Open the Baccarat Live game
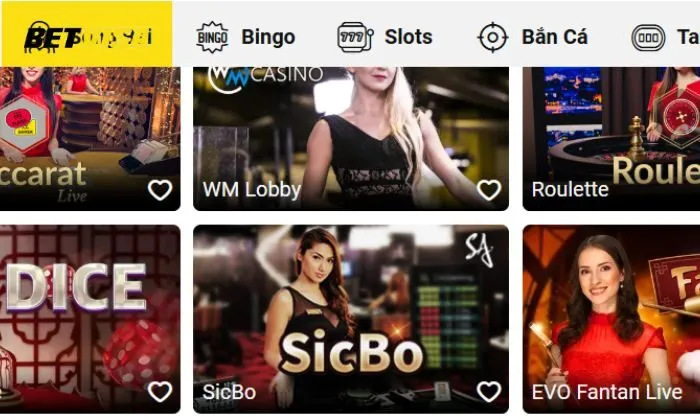Image resolution: width=700 pixels, height=420 pixels. (80, 130)
